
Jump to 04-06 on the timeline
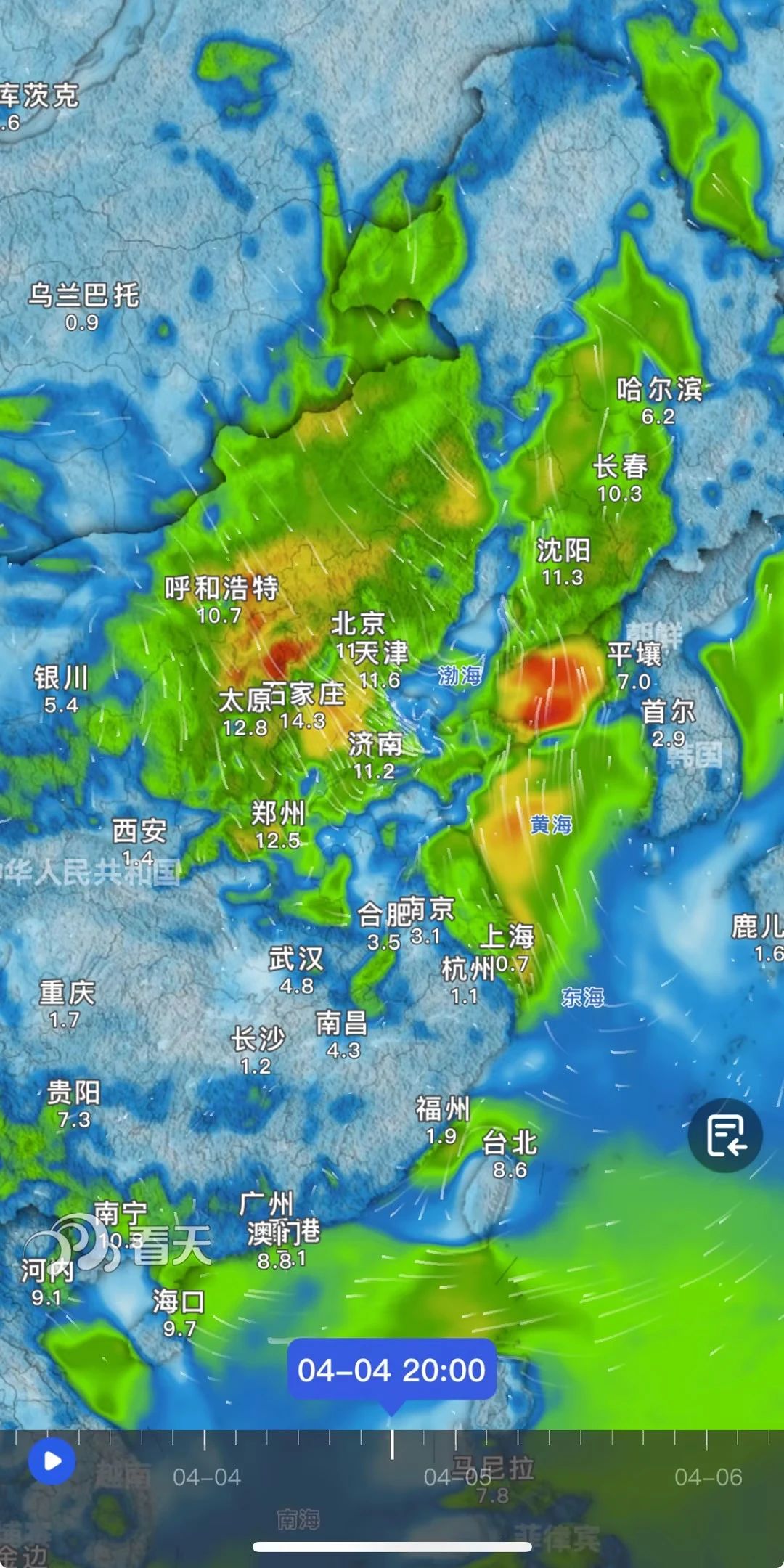point(708,1477)
